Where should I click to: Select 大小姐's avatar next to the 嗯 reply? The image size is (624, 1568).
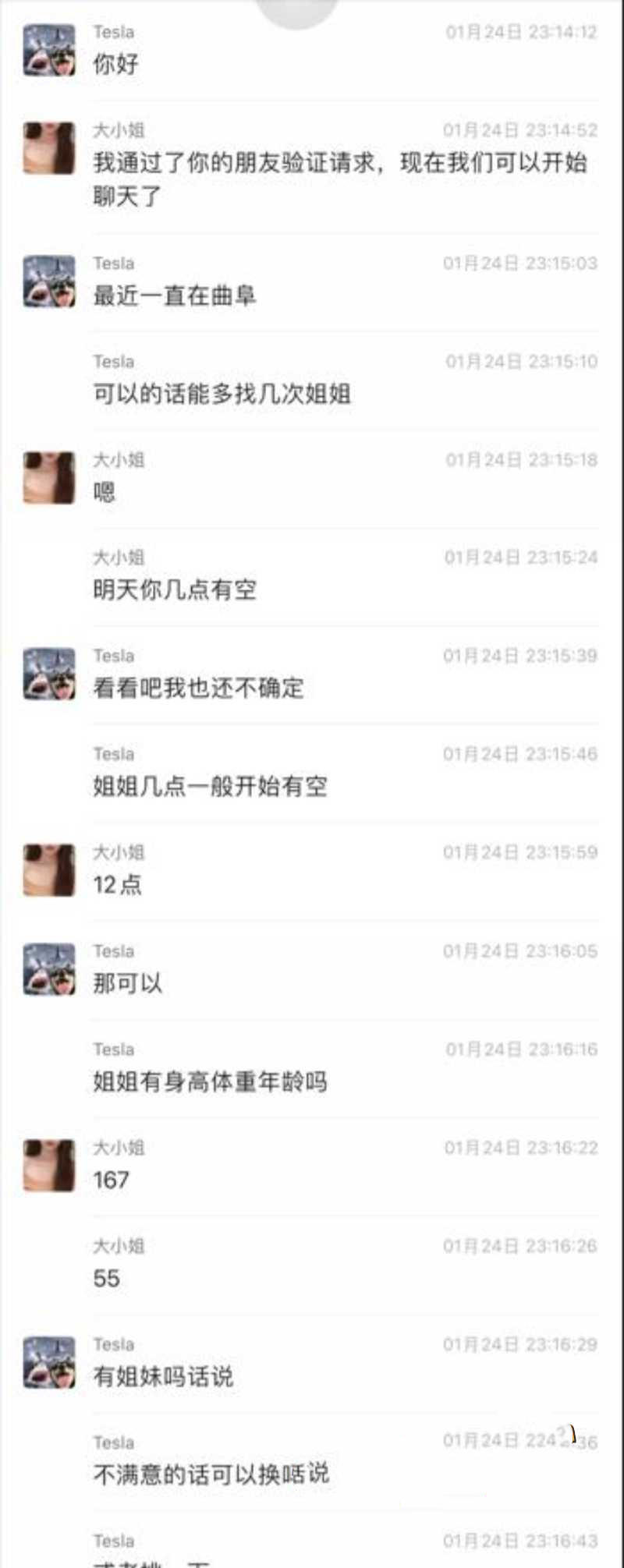tap(48, 477)
